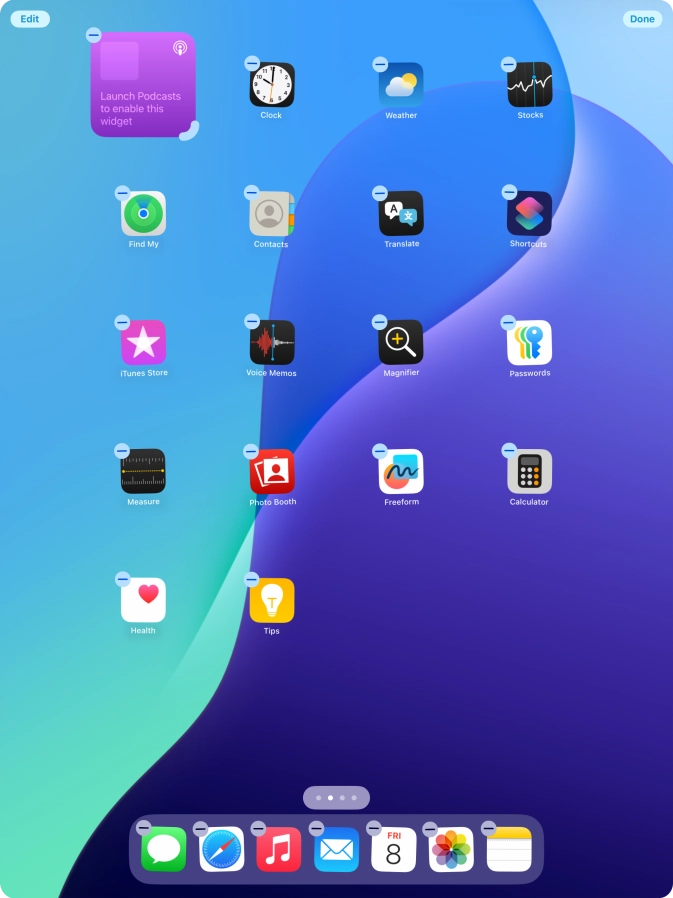
Task: Remove the Contacts app using its minus badge
Action: 251,192
